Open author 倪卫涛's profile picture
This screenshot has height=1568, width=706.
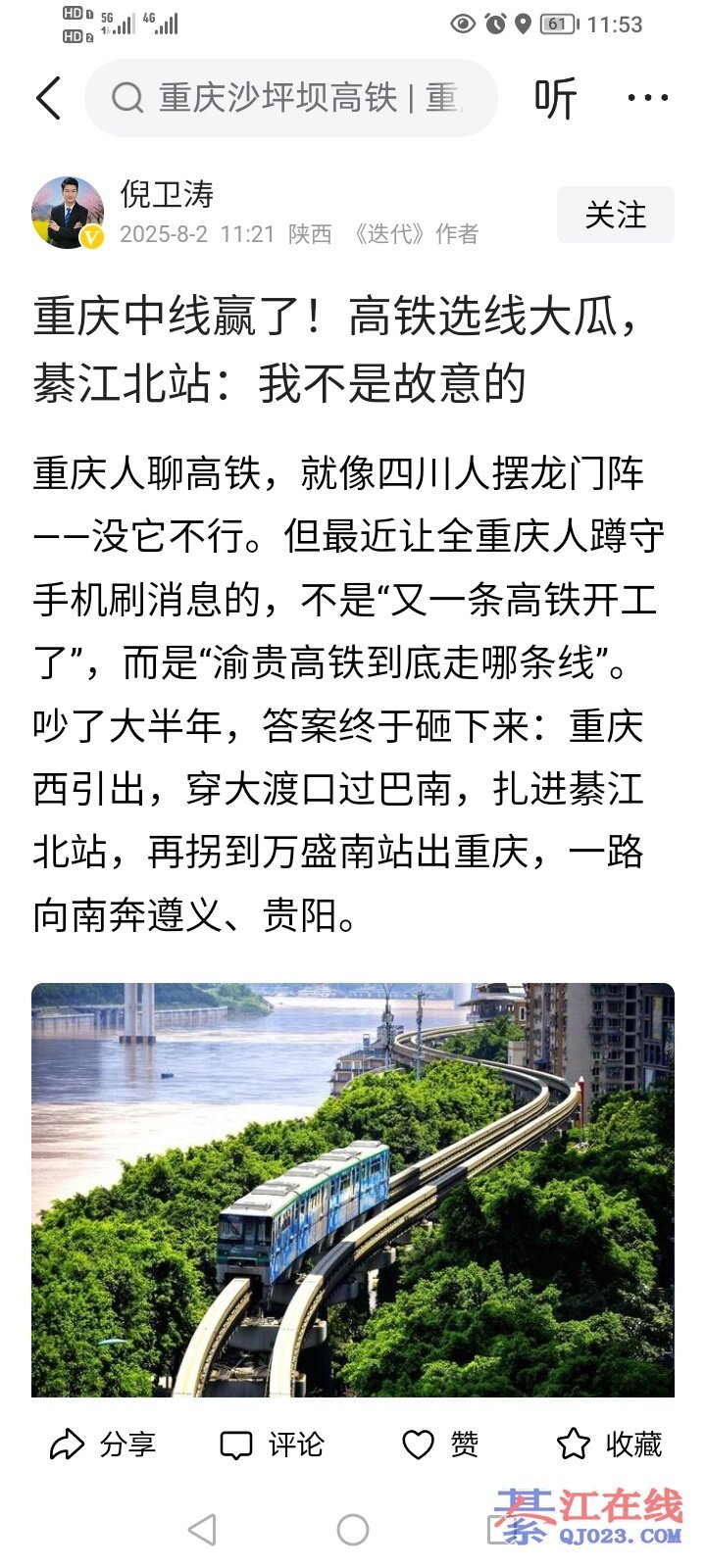[68, 213]
